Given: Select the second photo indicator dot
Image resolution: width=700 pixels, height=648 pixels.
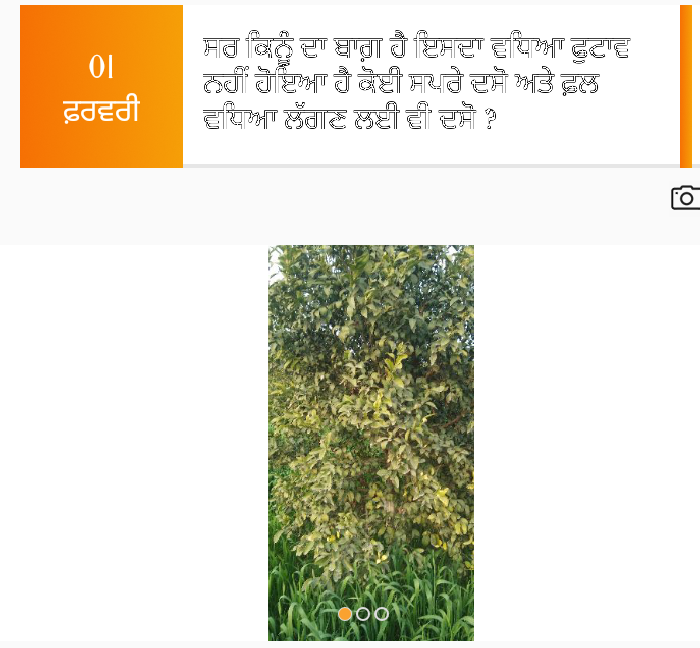Looking at the screenshot, I should pos(363,614).
